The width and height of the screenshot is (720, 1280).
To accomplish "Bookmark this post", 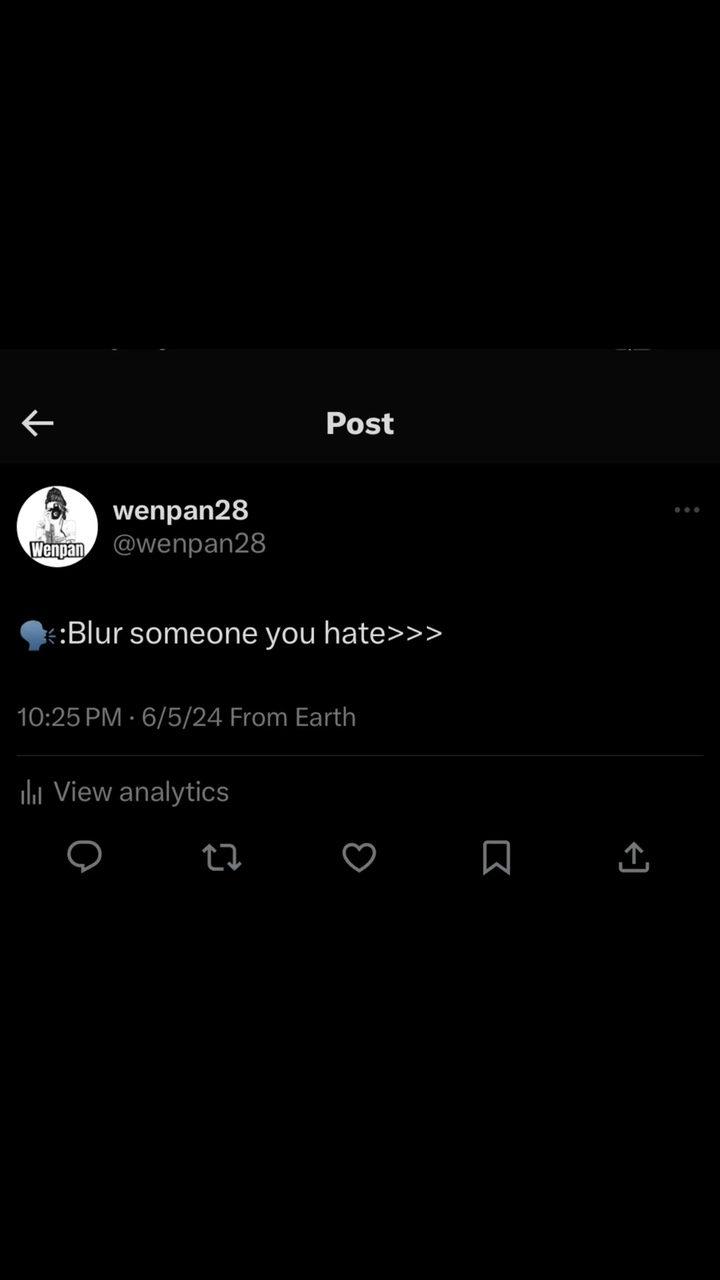I will tap(497, 857).
